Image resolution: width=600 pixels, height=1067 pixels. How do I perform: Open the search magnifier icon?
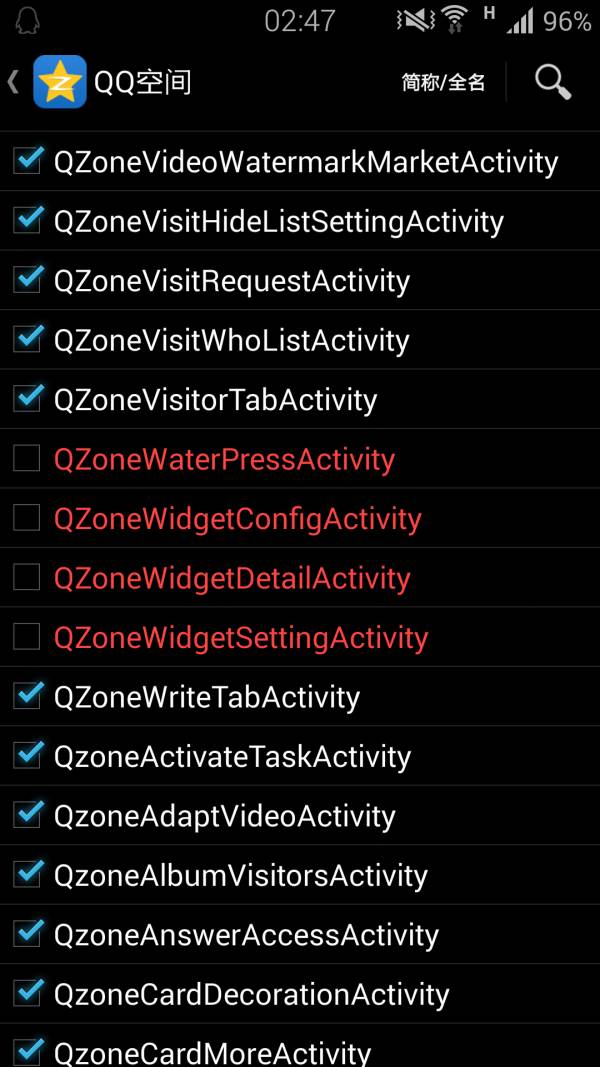point(552,82)
